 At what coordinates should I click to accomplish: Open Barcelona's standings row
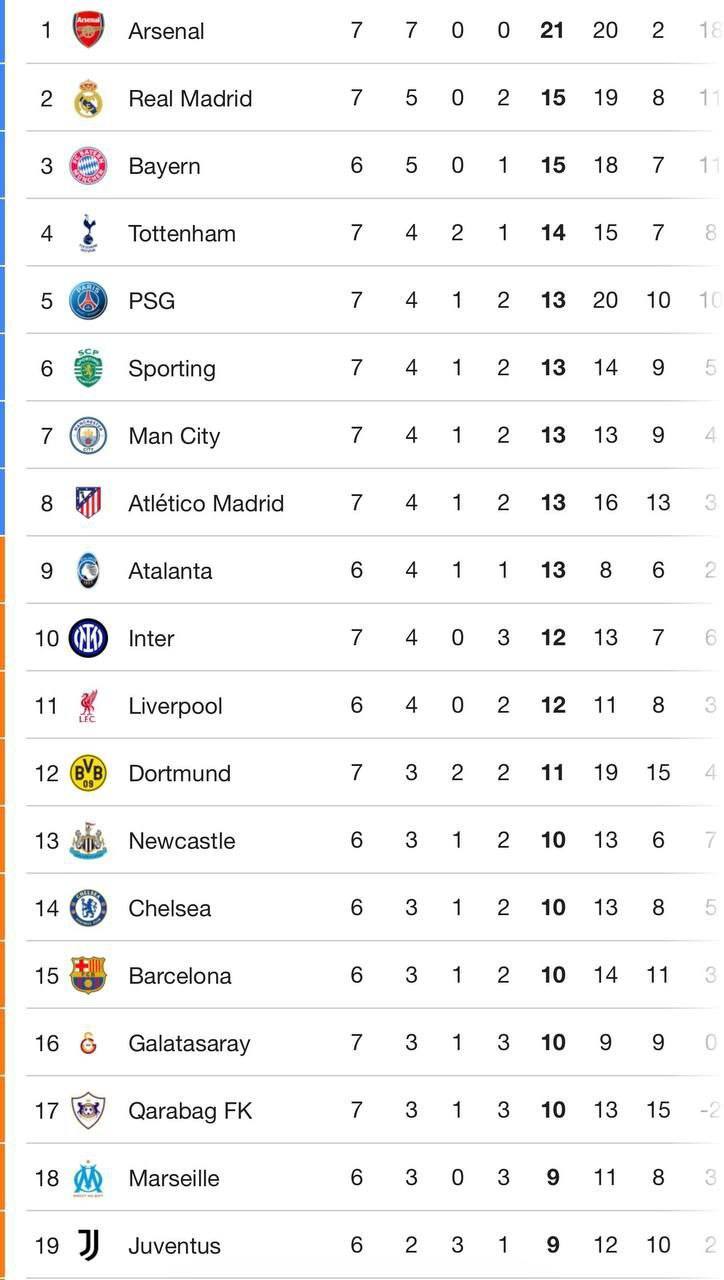click(180, 976)
